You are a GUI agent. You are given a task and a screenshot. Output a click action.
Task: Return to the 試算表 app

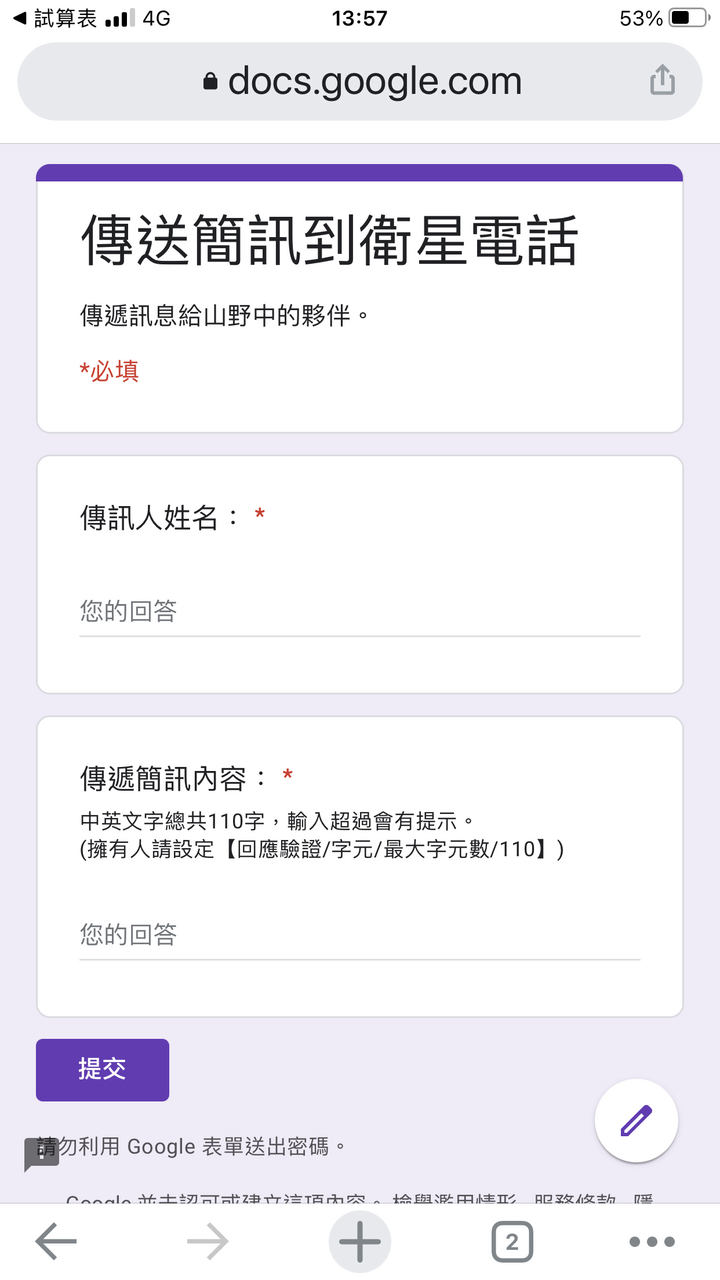point(54,18)
